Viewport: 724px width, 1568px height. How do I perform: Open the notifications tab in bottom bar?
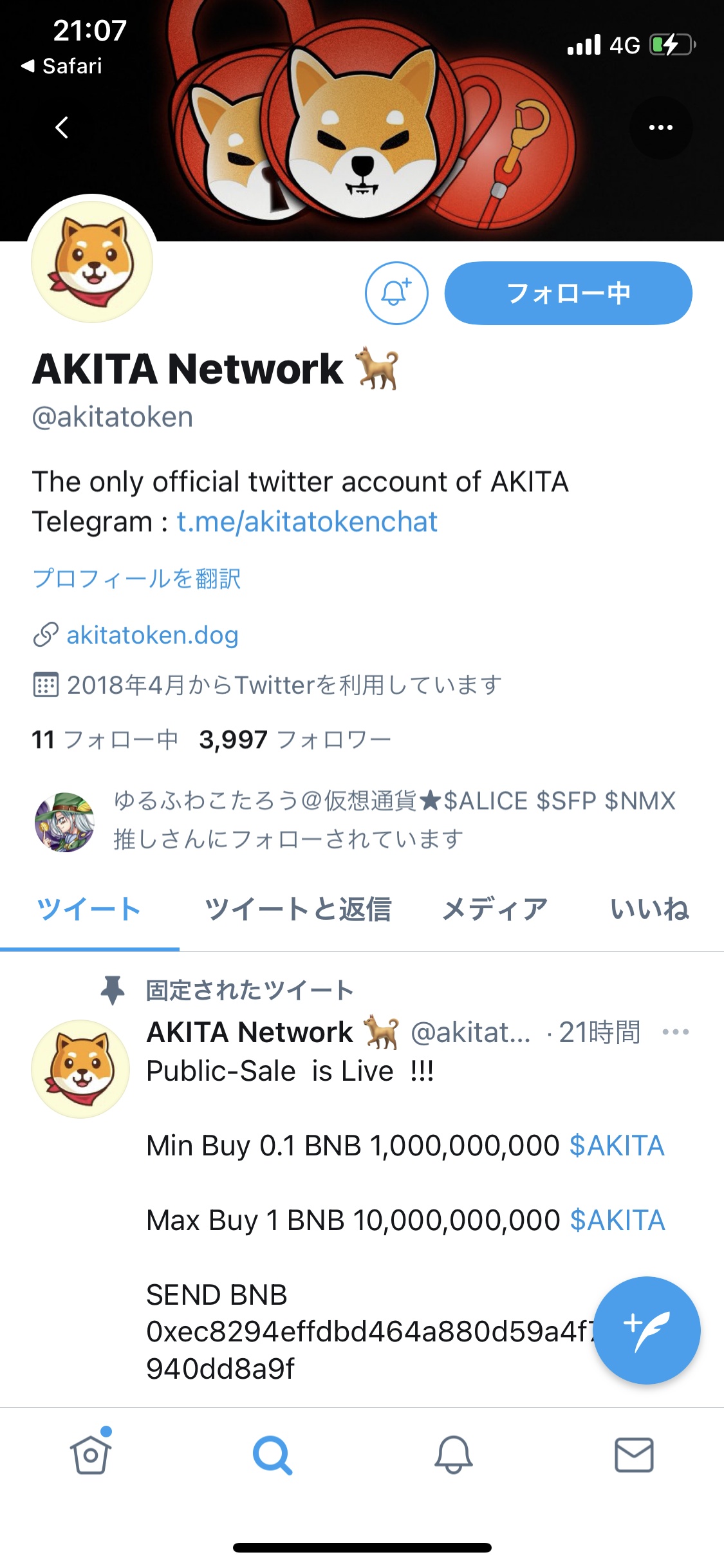pos(454,1455)
